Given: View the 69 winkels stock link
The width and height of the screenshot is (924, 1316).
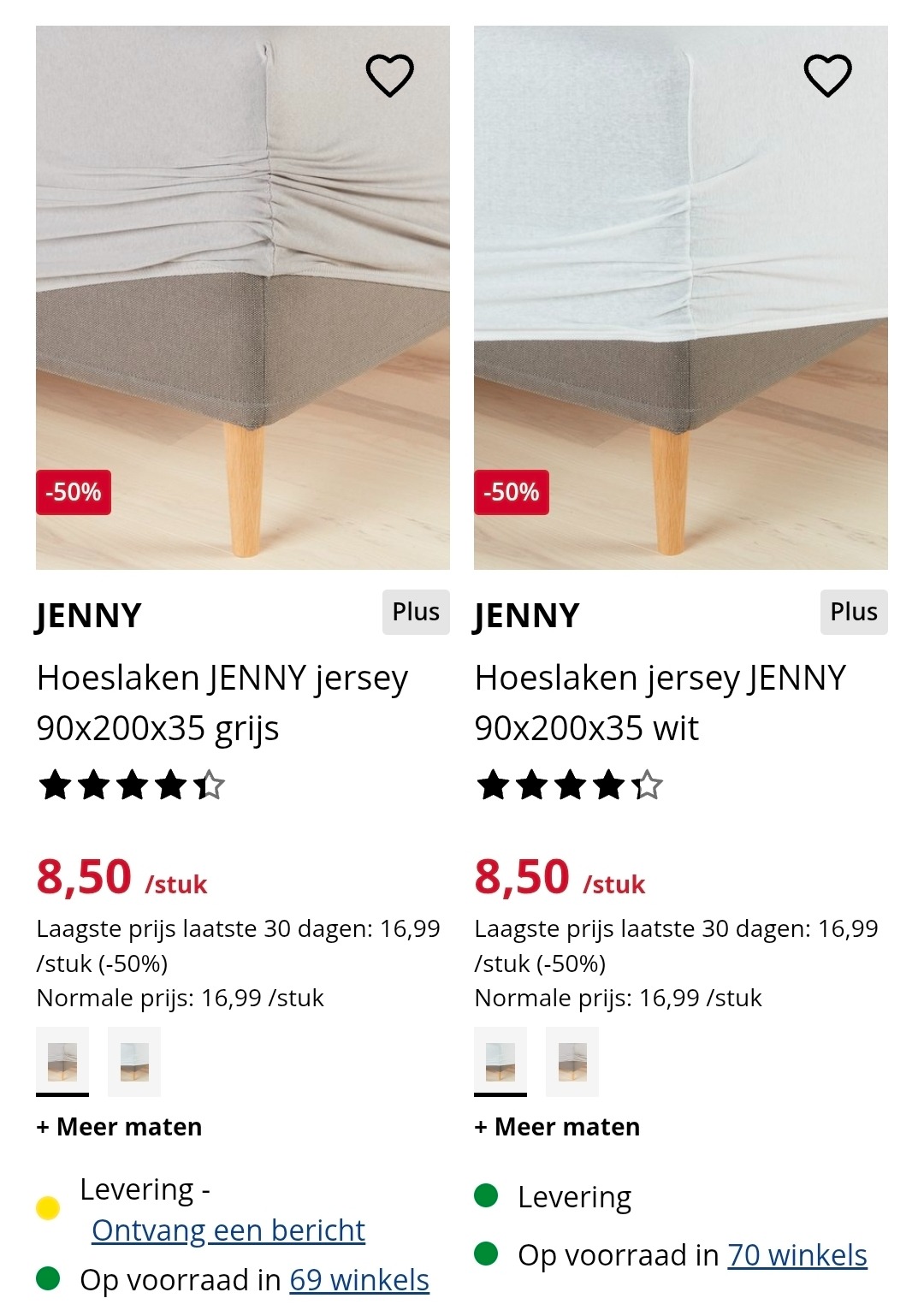Looking at the screenshot, I should (x=359, y=1280).
